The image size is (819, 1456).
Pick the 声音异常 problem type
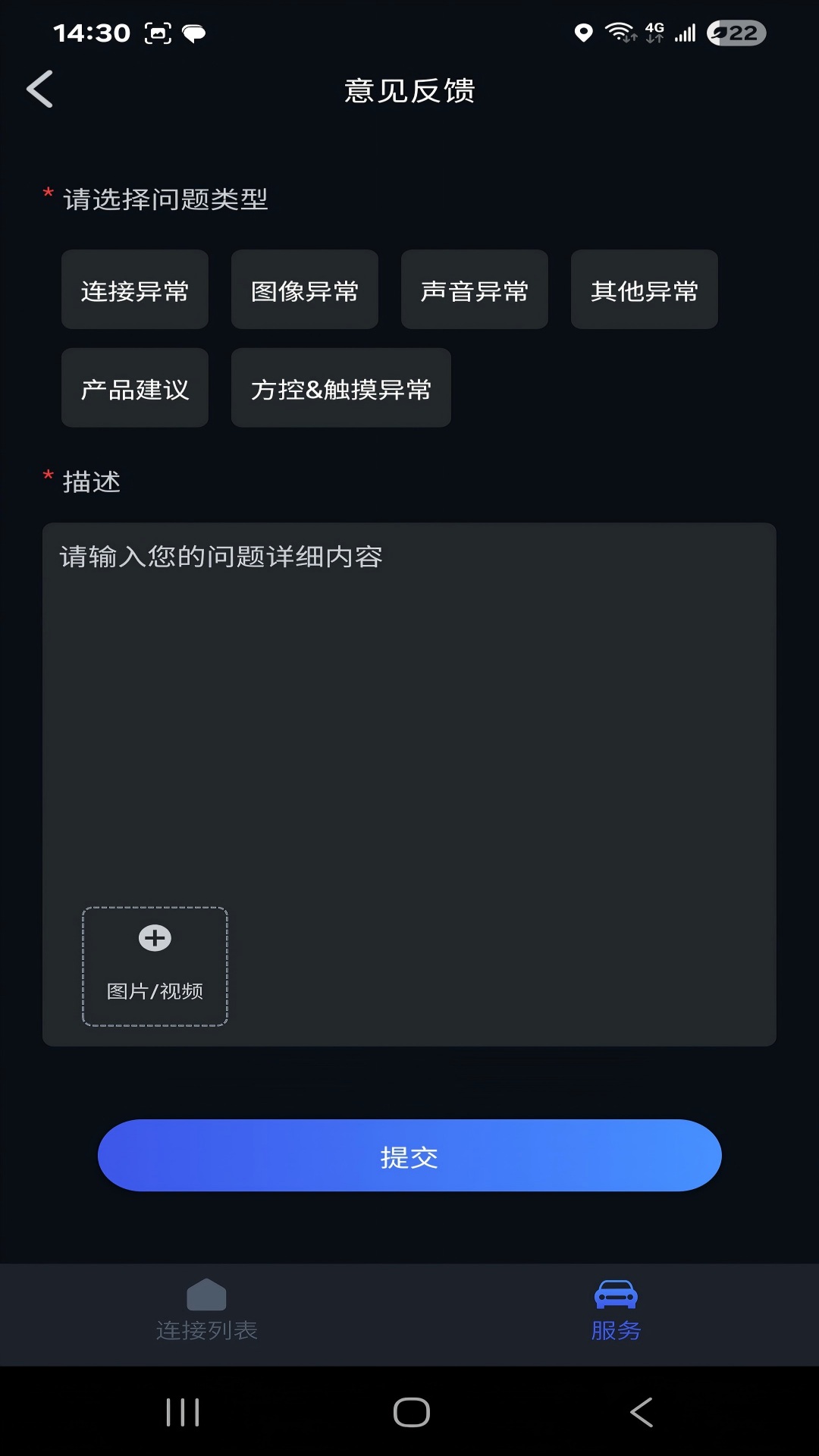pos(474,290)
